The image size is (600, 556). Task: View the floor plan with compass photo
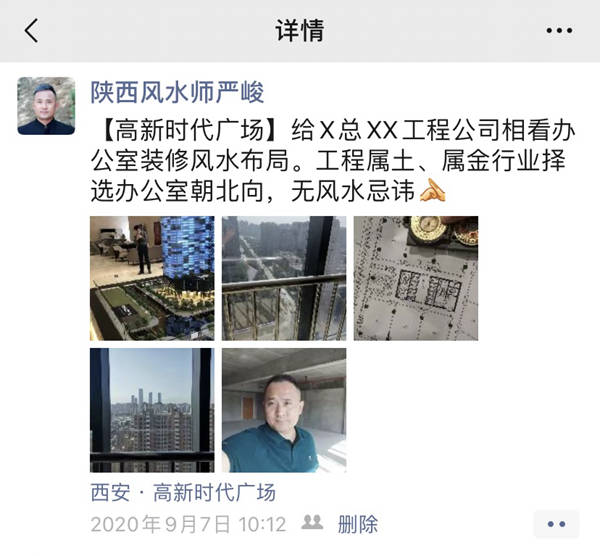[x=415, y=278]
